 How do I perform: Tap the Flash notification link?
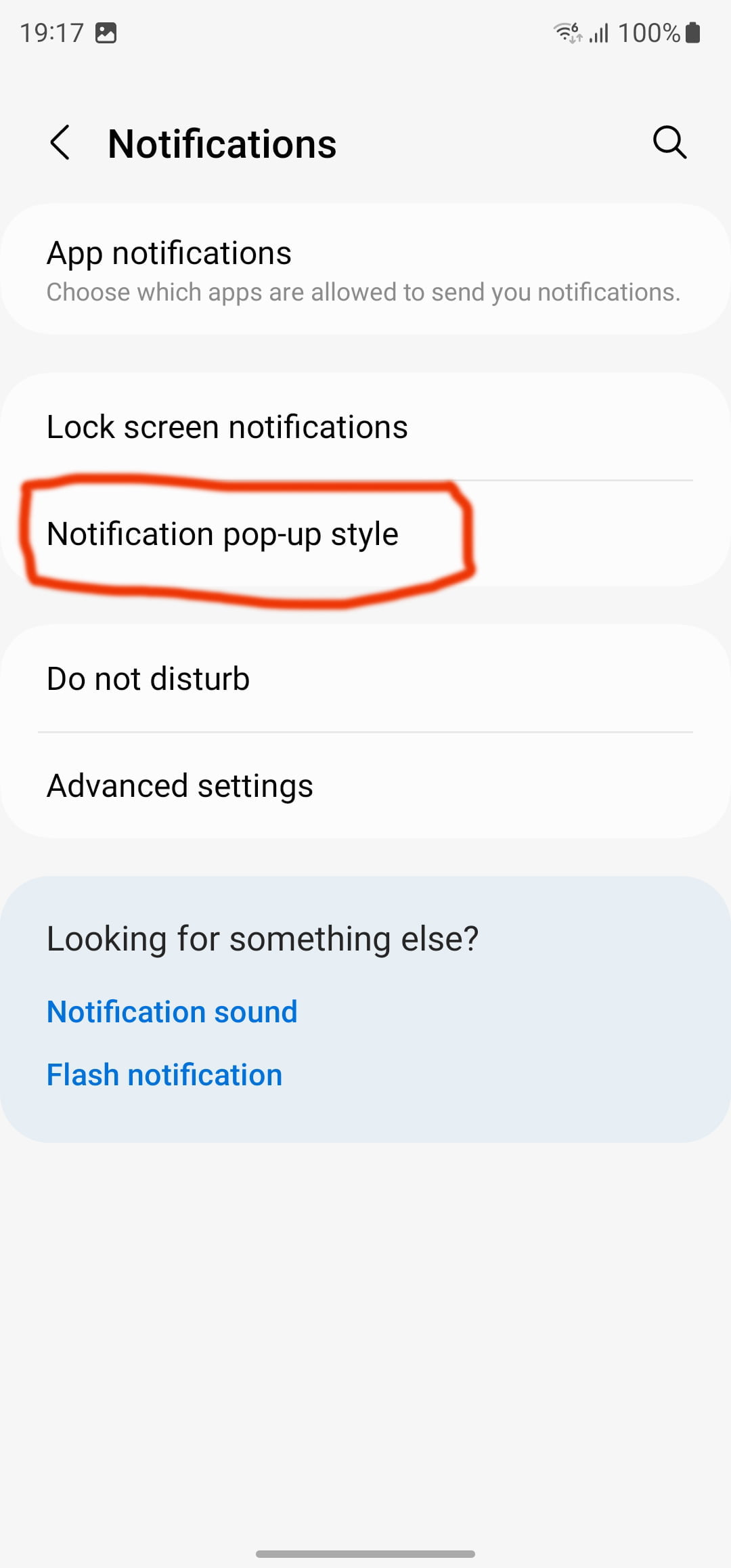pos(164,1075)
